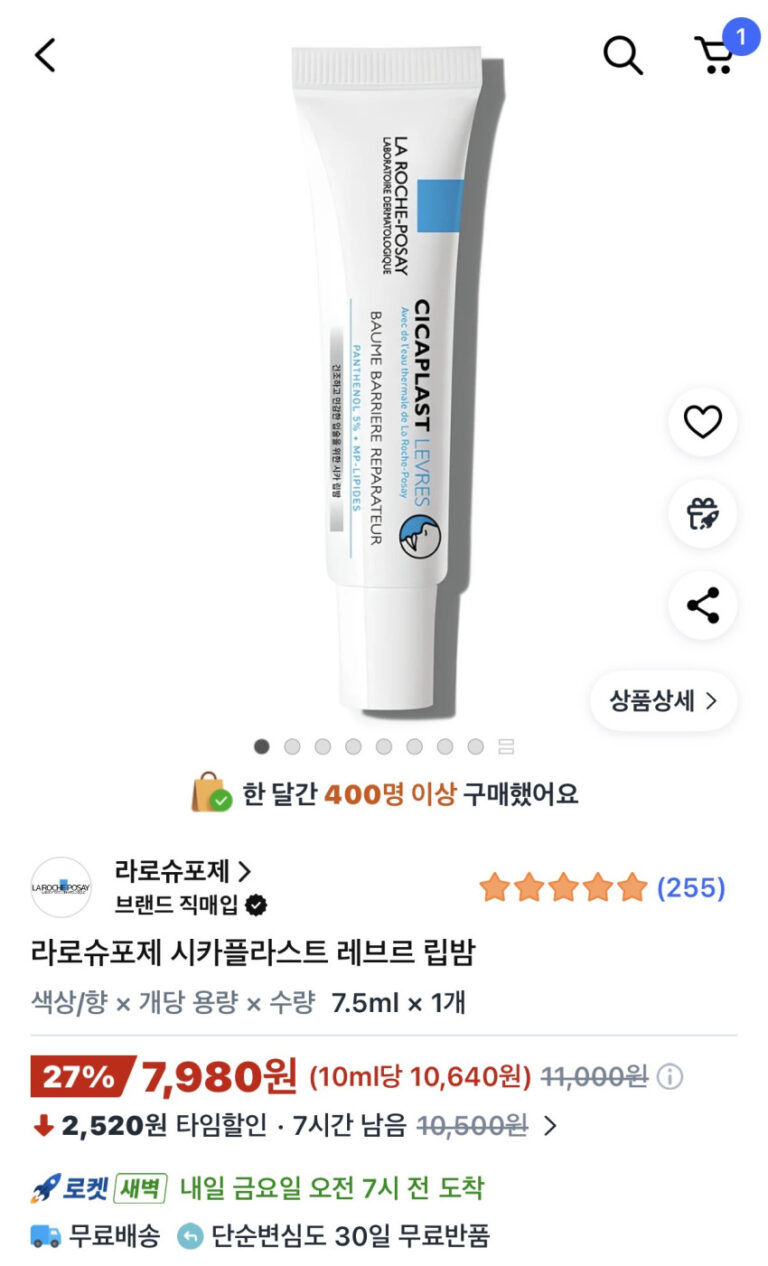The width and height of the screenshot is (768, 1266).
Task: Add product to wishlist with heart
Action: click(x=702, y=423)
